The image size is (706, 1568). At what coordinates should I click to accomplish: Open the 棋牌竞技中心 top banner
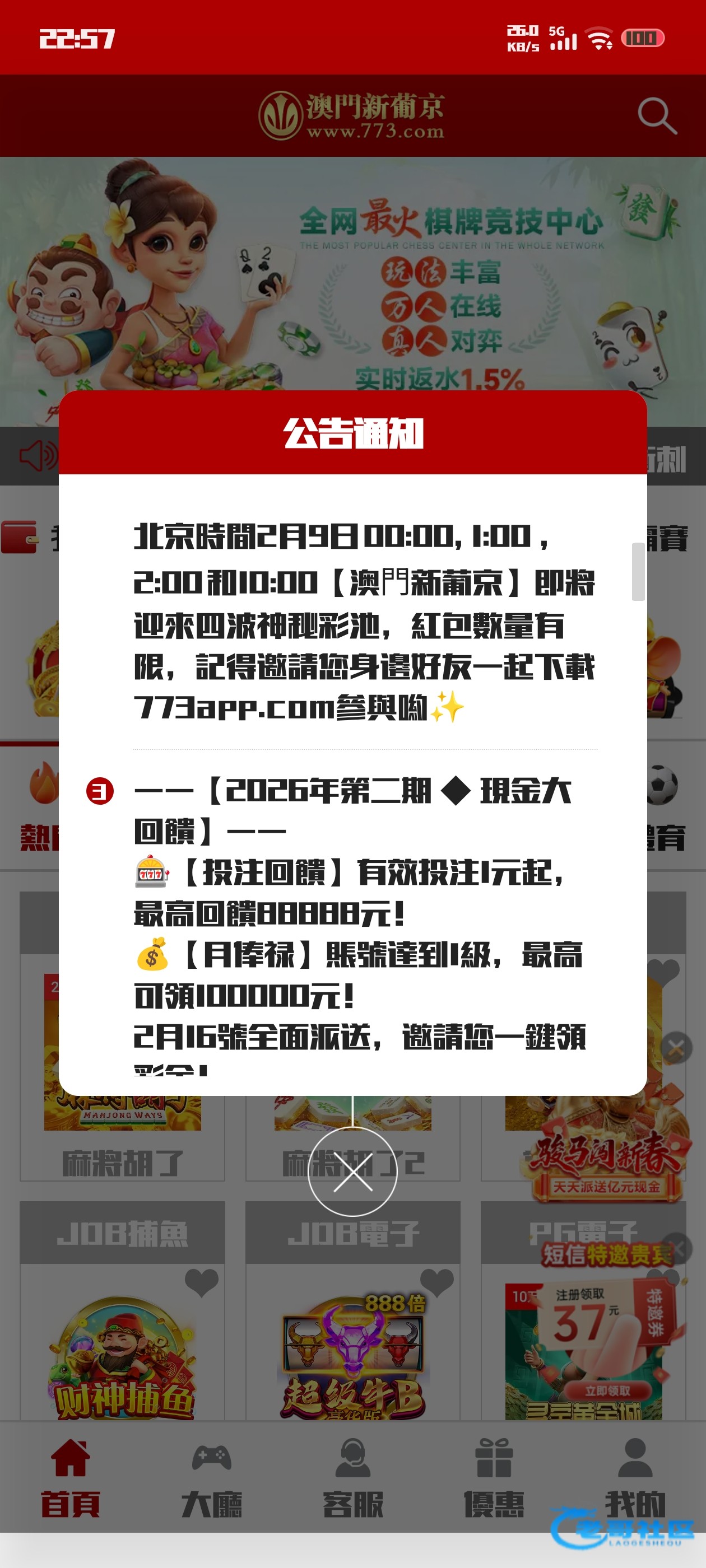tap(352, 274)
